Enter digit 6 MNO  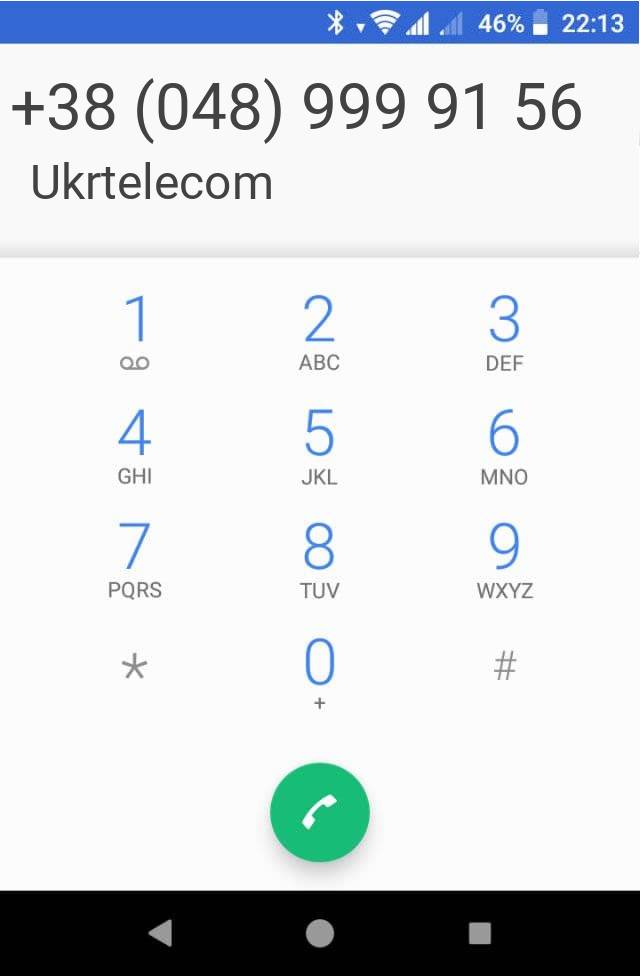tap(504, 446)
